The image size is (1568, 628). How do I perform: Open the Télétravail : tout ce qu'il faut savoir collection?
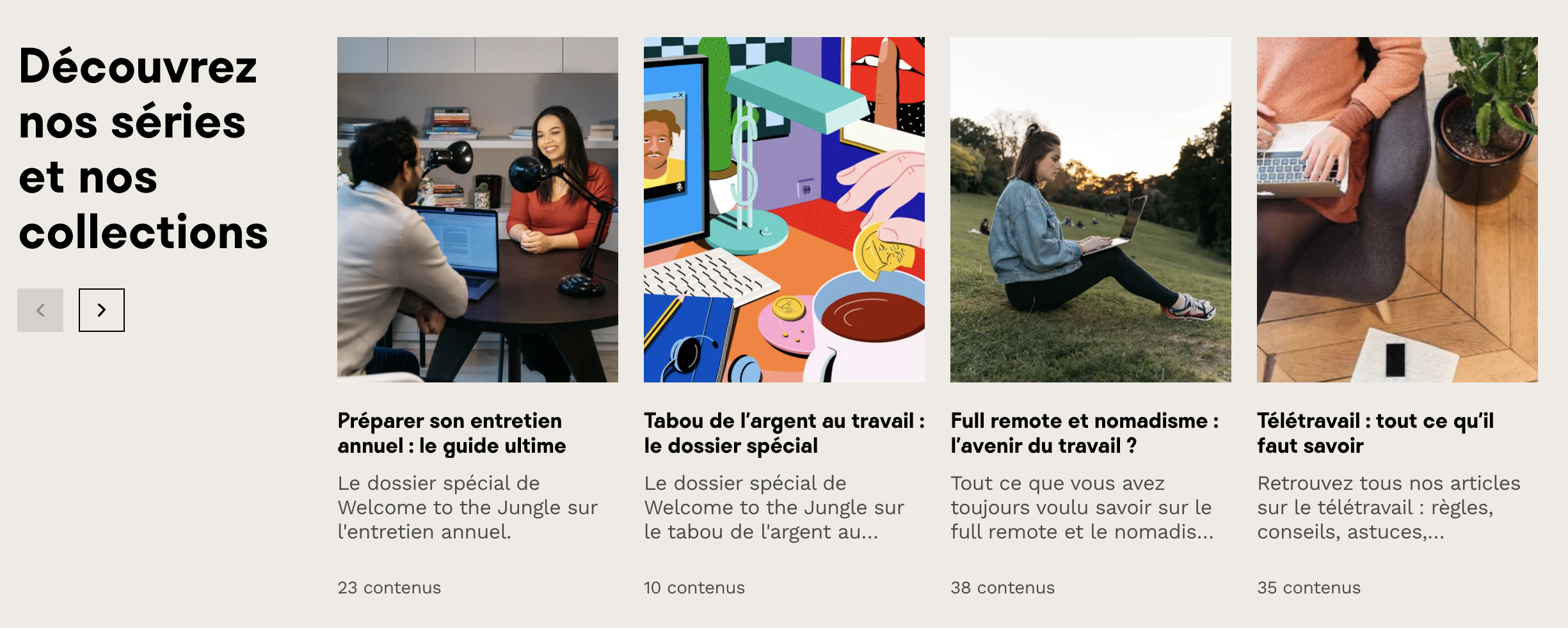pyautogui.click(x=1375, y=433)
